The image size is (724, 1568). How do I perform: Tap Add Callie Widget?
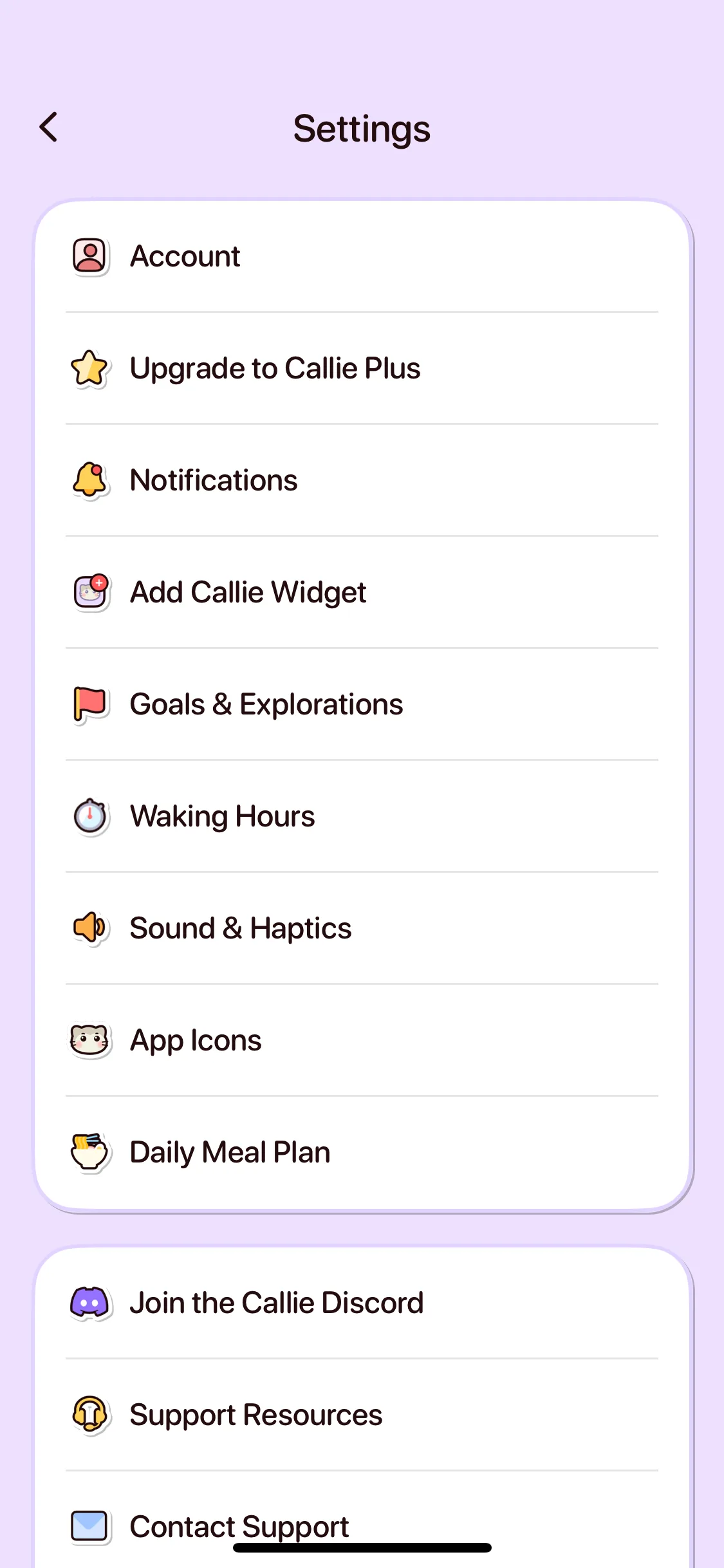(362, 592)
